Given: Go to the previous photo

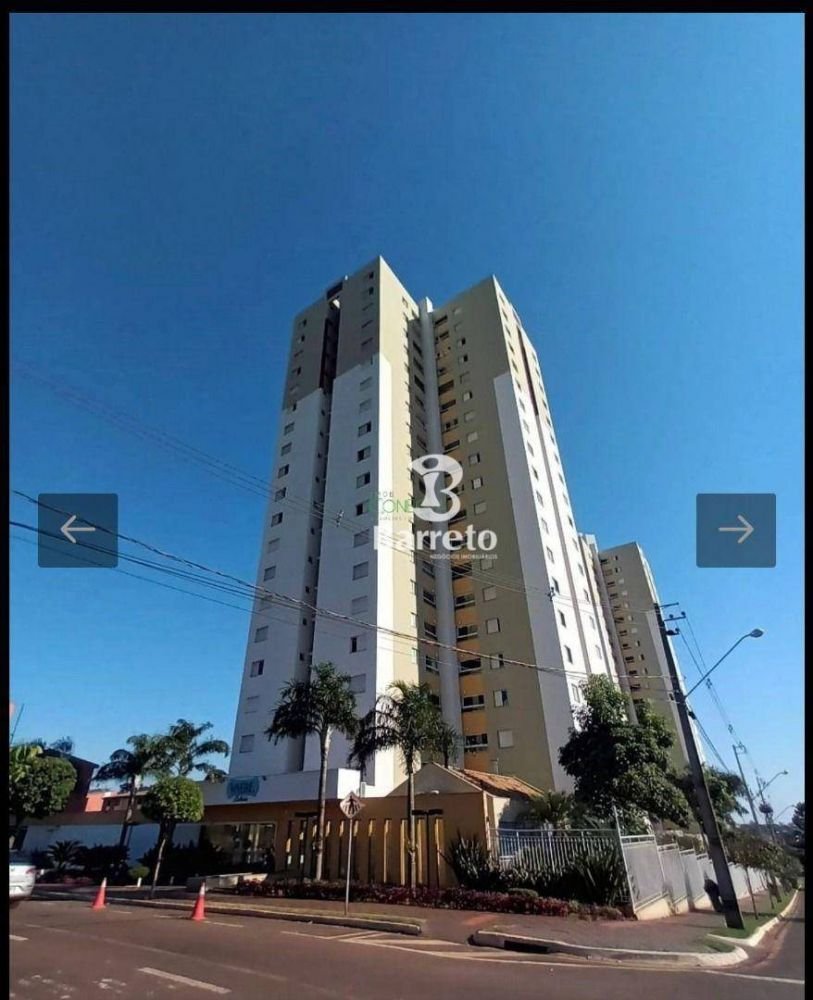Looking at the screenshot, I should [x=78, y=530].
